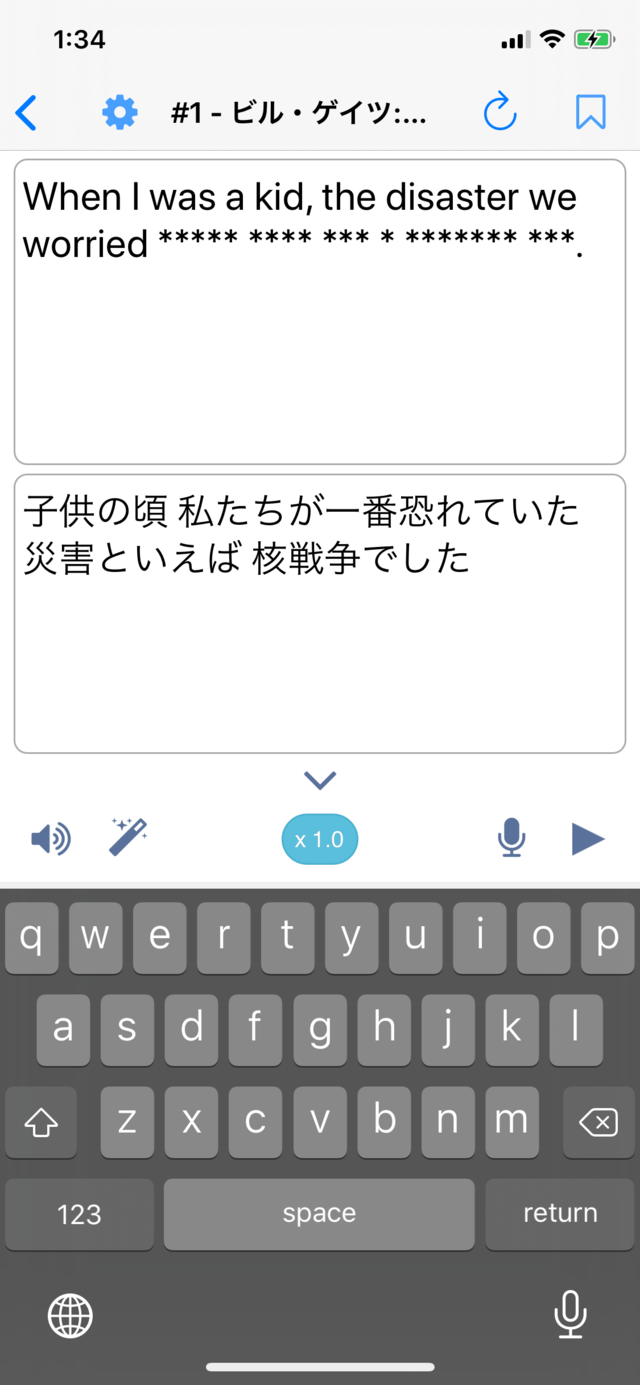The width and height of the screenshot is (640, 1385).
Task: Tap the keyboard backspace key
Action: click(x=599, y=1123)
